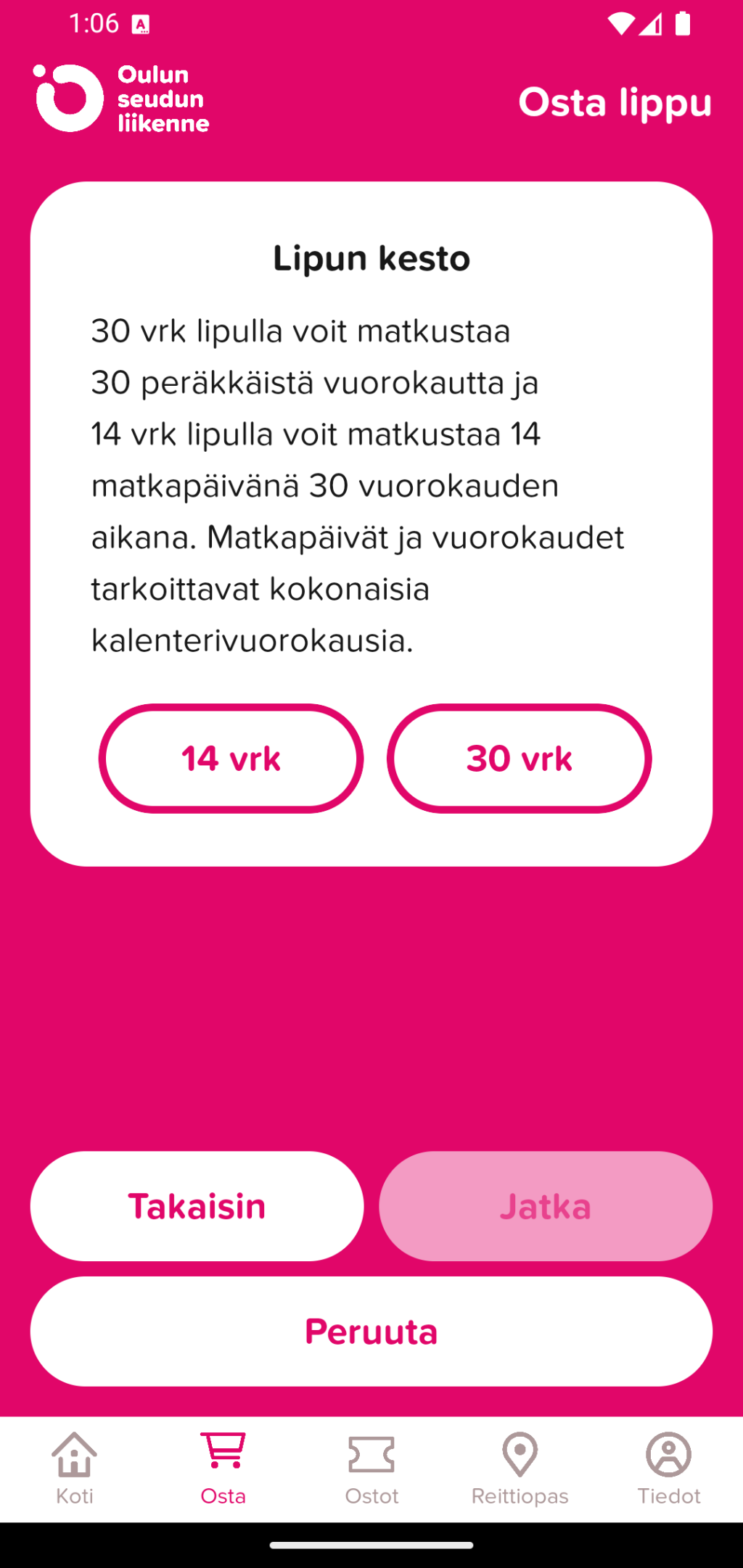This screenshot has height=1568, width=743.
Task: Tap the Jatka button to continue
Action: pyautogui.click(x=546, y=1206)
